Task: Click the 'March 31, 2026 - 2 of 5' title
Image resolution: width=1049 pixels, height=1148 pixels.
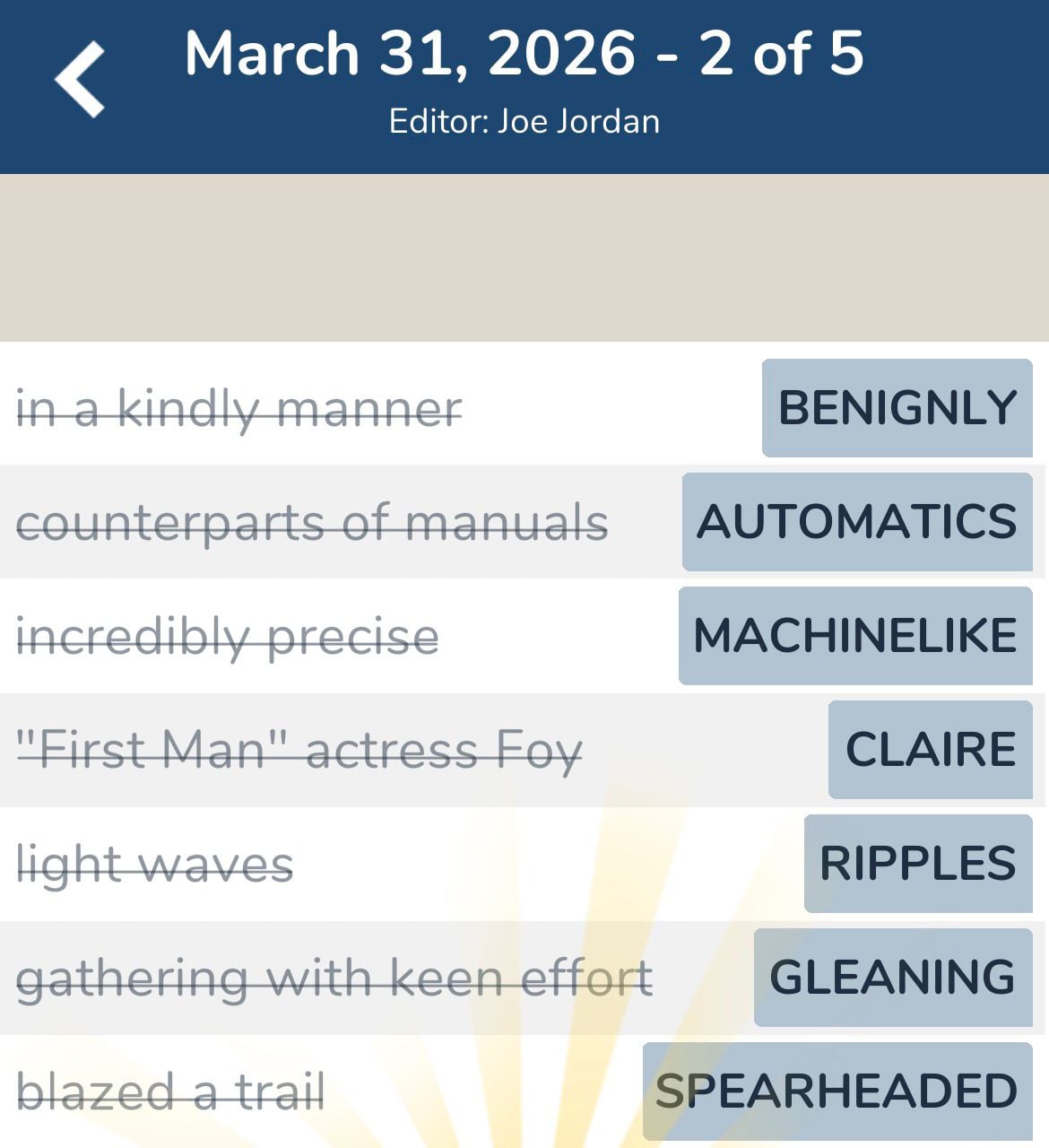Action: [524, 54]
